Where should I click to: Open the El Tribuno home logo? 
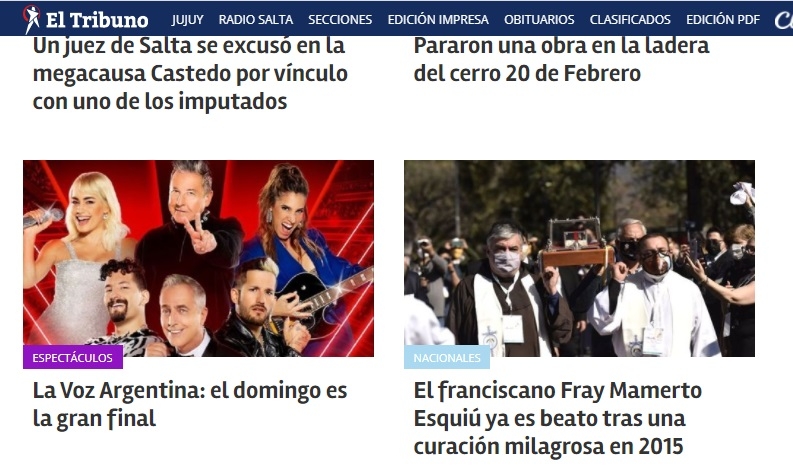click(x=85, y=19)
